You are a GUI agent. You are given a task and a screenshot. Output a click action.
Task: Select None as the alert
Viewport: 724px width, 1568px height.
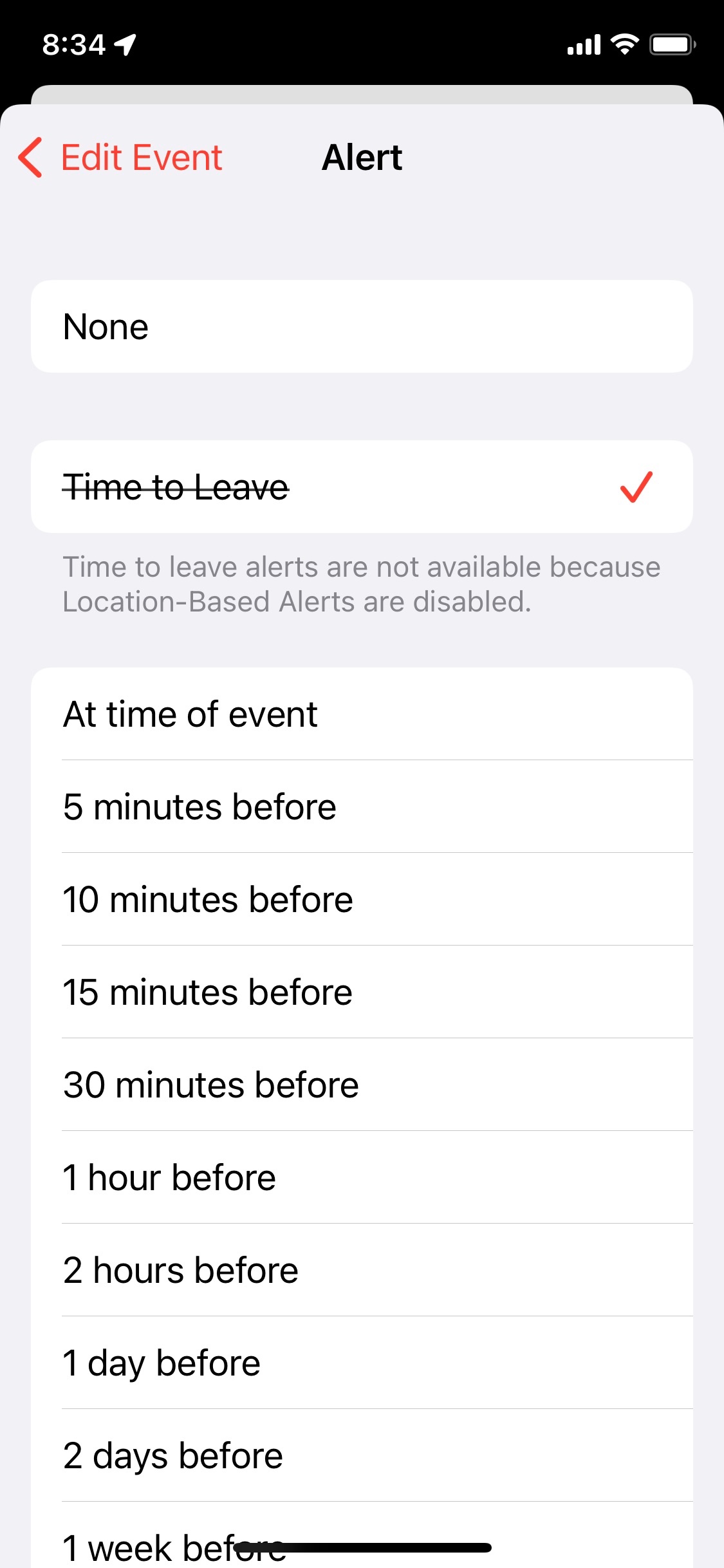pos(362,326)
